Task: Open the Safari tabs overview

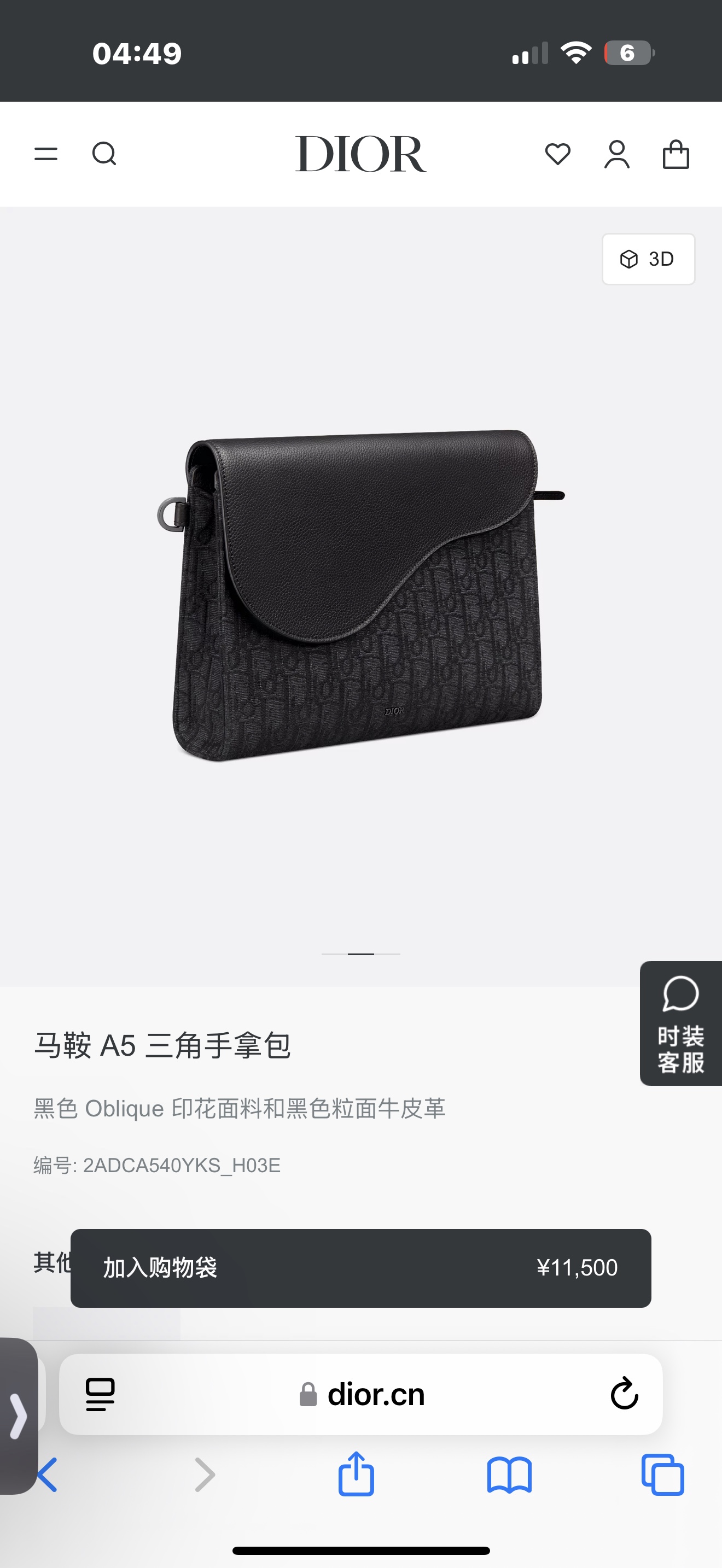Action: click(662, 1475)
